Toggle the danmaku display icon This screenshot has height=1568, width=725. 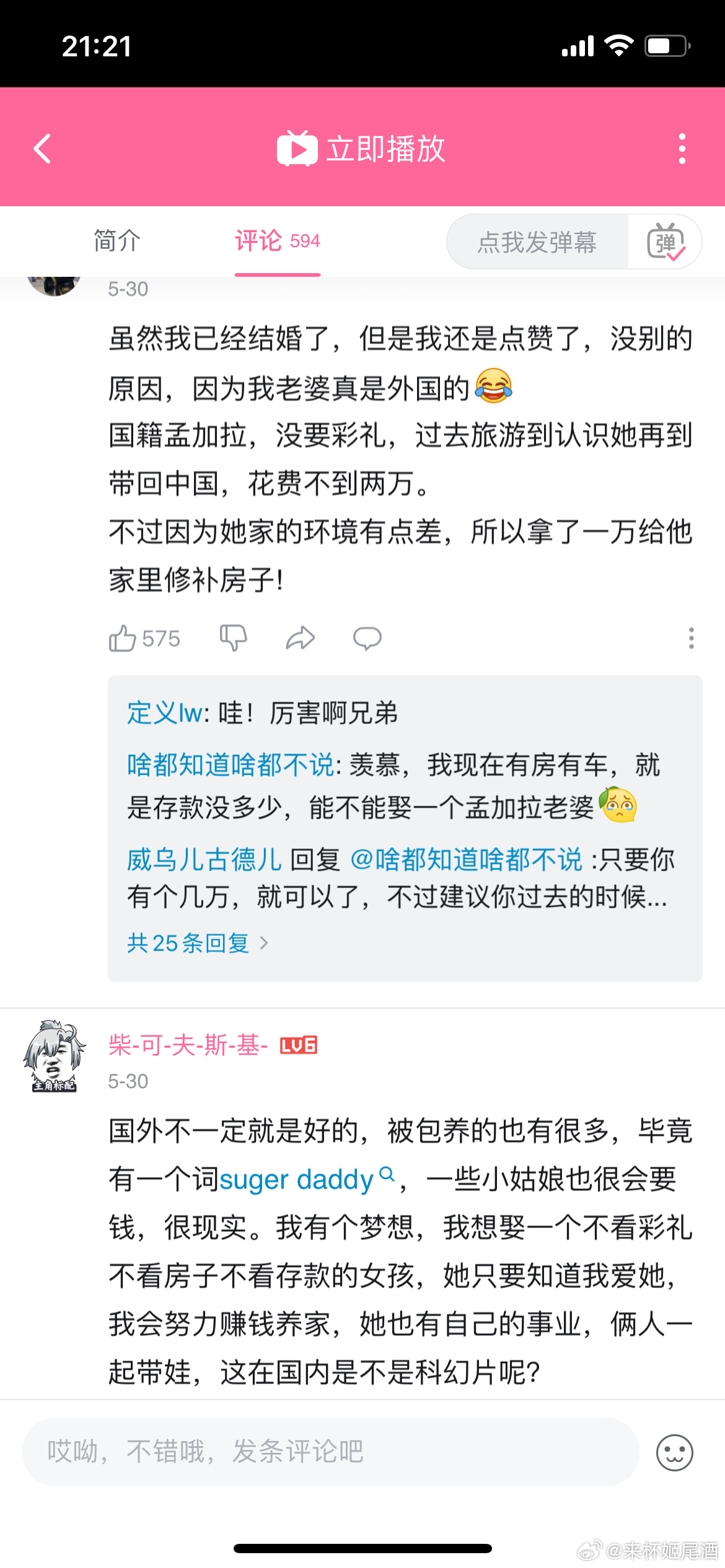[666, 242]
